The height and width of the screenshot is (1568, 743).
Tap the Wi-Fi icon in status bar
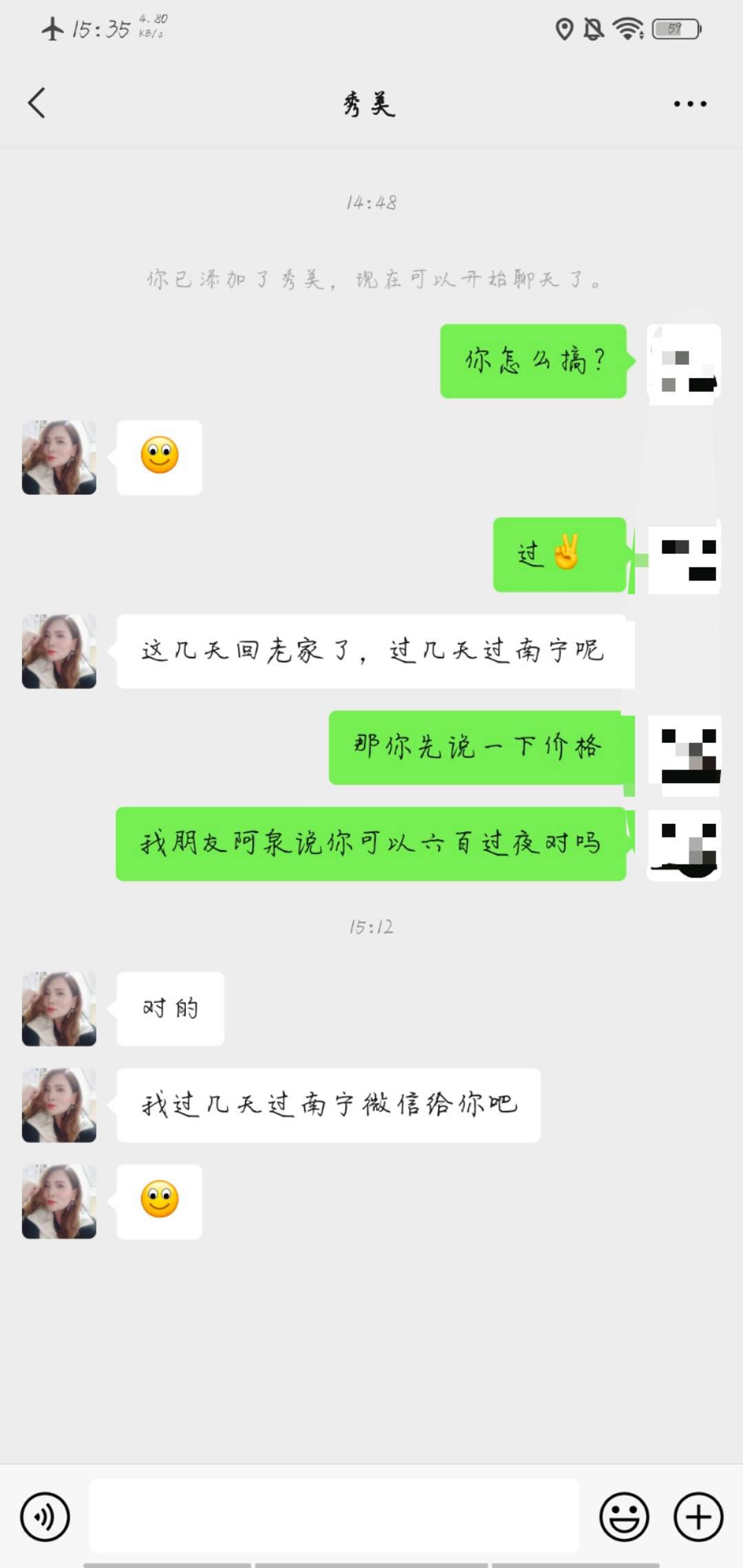click(x=627, y=29)
